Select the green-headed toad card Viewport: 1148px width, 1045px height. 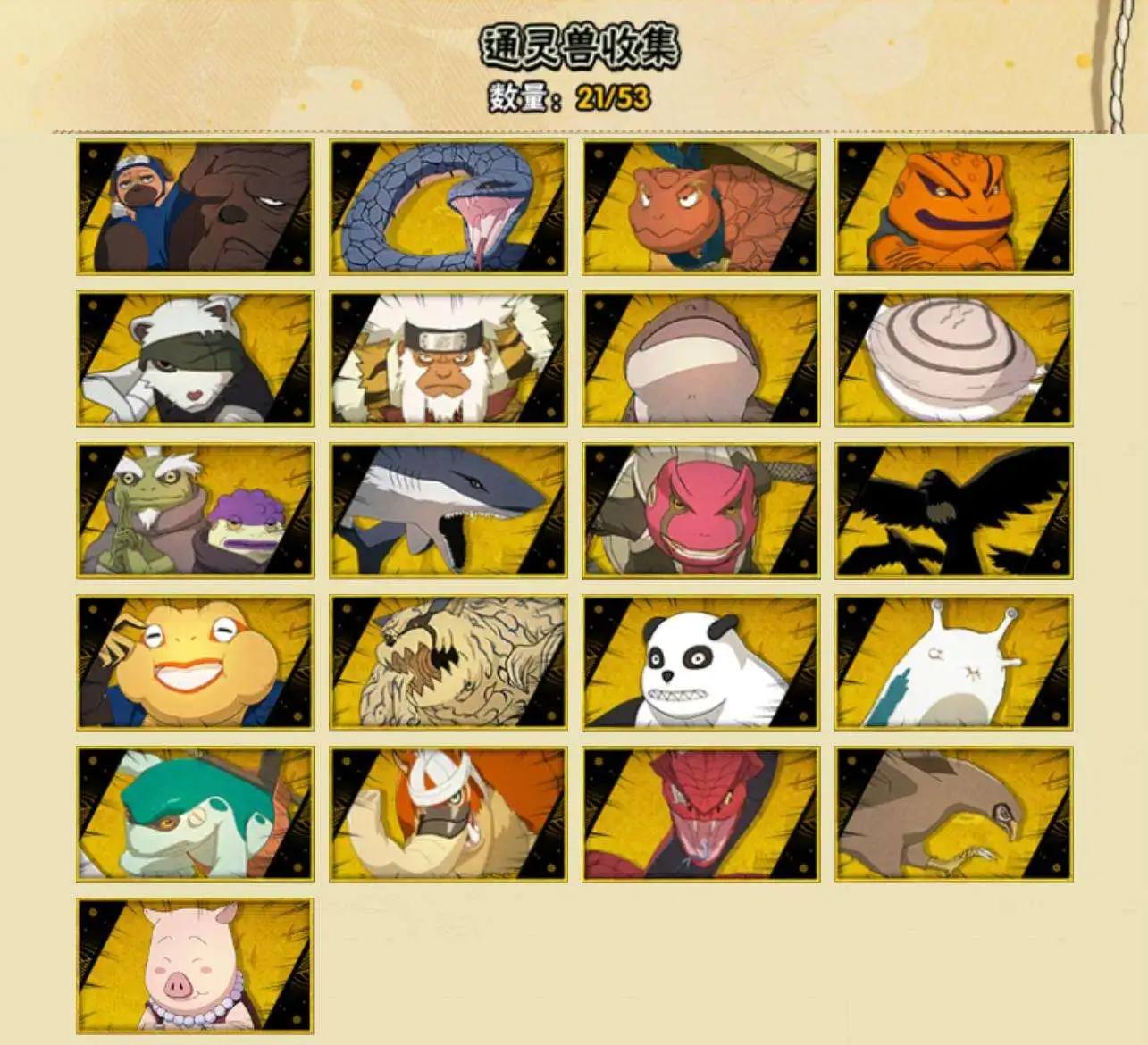(195, 814)
